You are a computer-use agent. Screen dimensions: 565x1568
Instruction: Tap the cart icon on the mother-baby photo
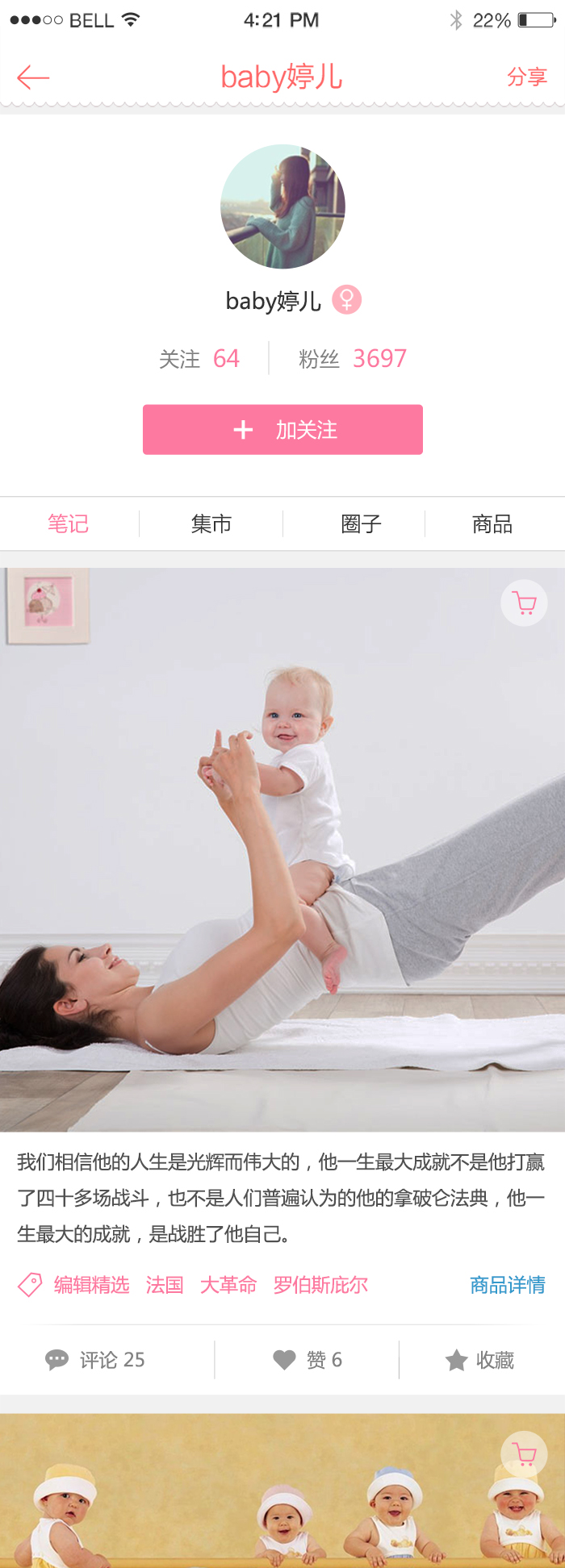click(x=525, y=603)
